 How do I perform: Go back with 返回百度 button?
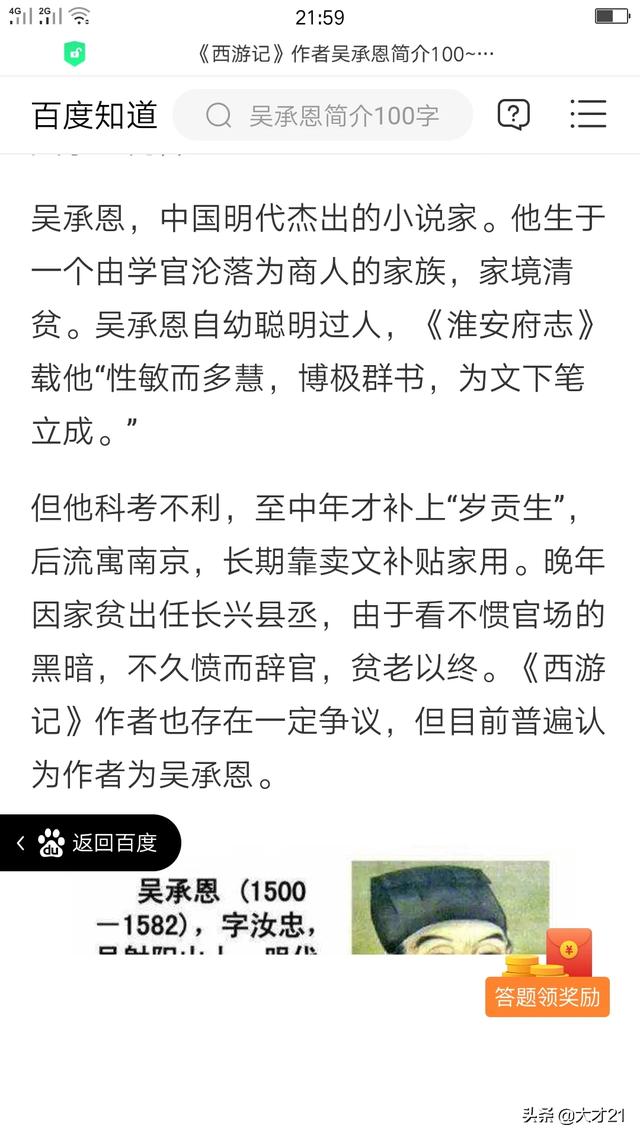click(x=90, y=843)
